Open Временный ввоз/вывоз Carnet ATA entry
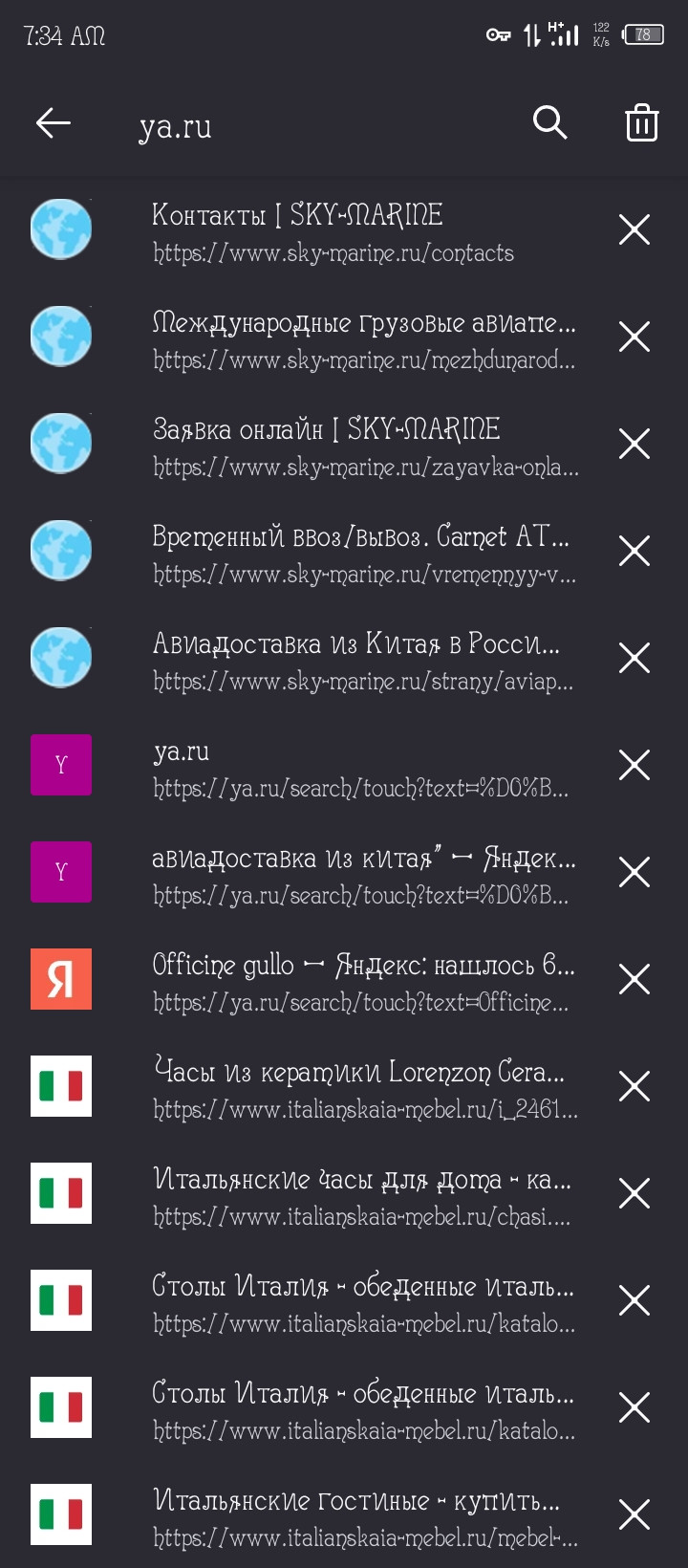 [363, 552]
